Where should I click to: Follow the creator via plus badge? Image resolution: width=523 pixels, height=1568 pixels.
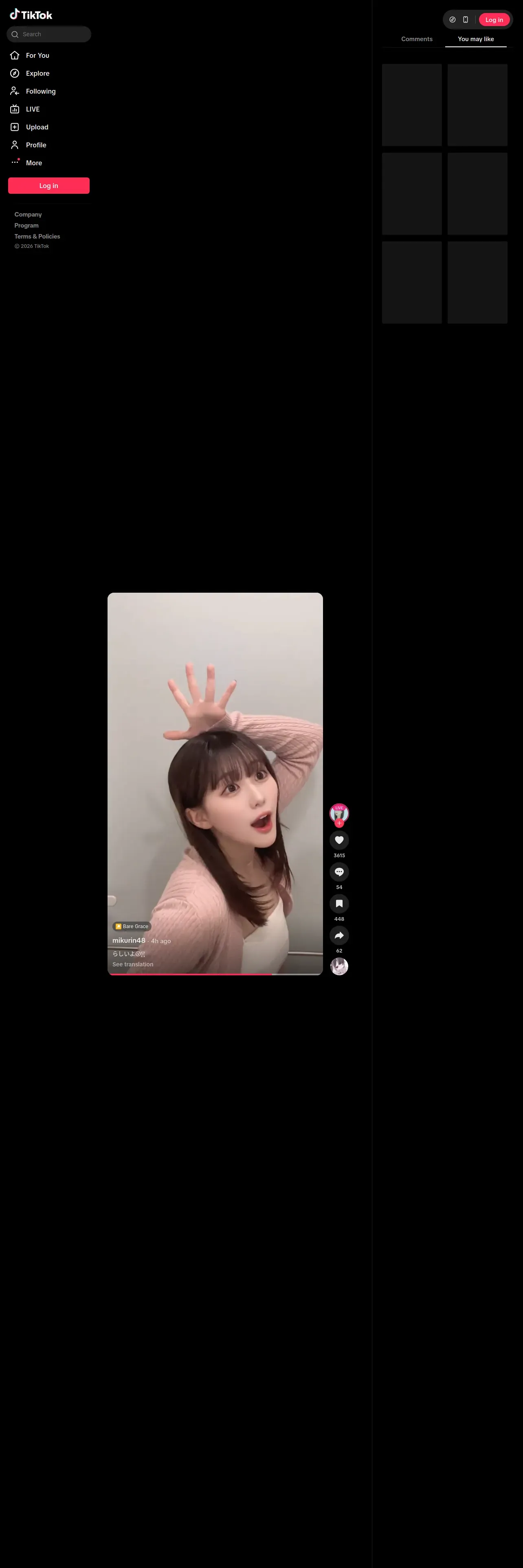click(339, 823)
